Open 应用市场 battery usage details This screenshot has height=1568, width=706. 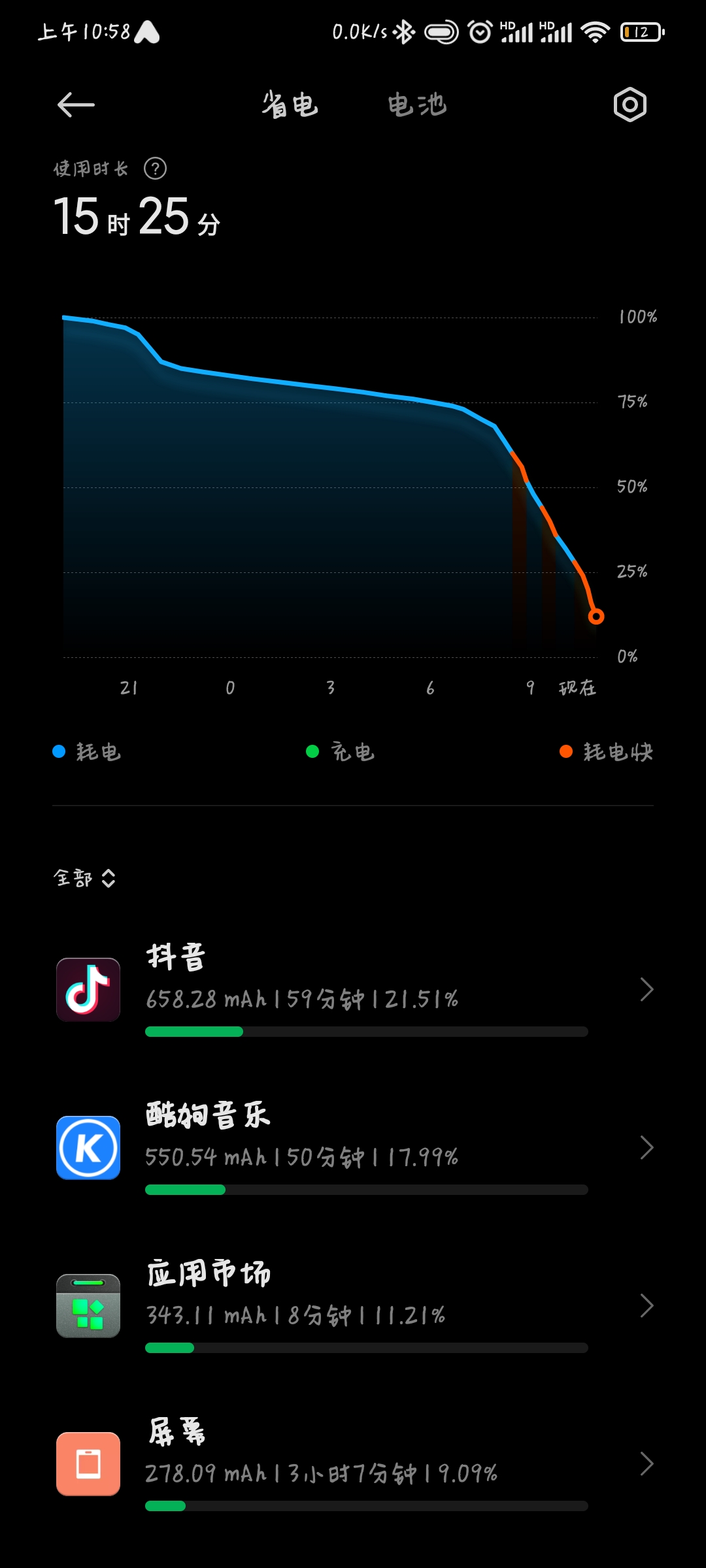pos(353,1305)
